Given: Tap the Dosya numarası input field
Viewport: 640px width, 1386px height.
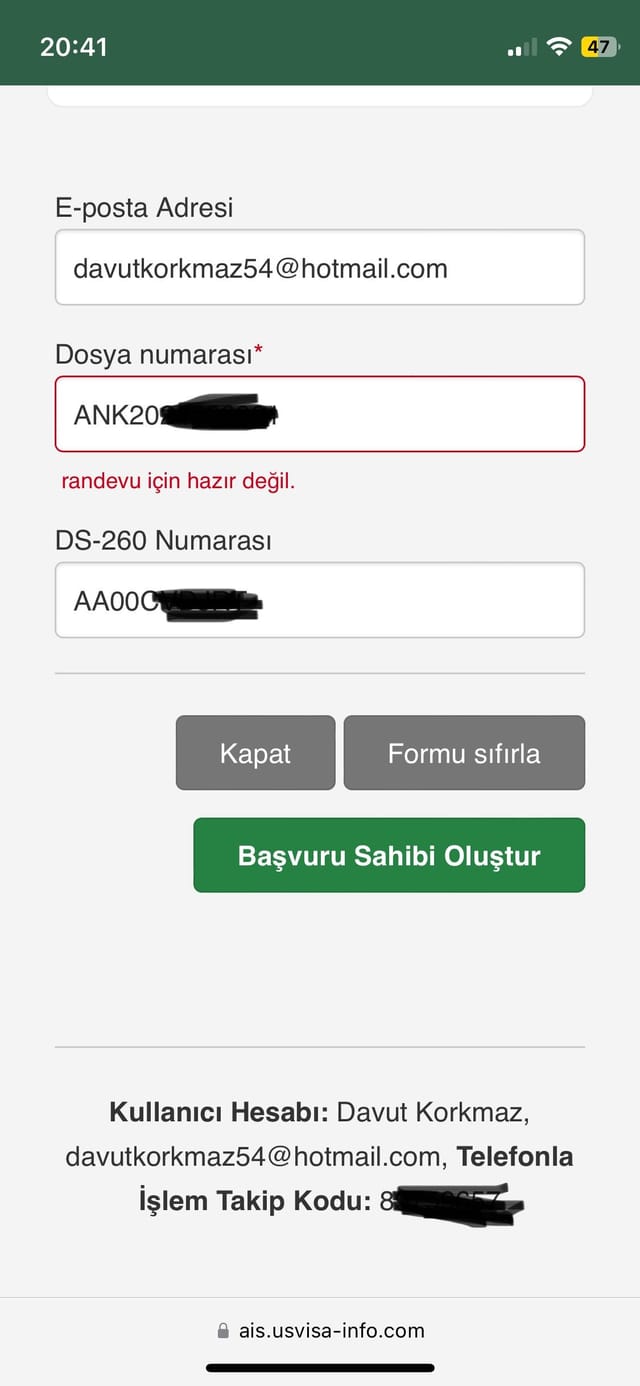Looking at the screenshot, I should coord(320,414).
